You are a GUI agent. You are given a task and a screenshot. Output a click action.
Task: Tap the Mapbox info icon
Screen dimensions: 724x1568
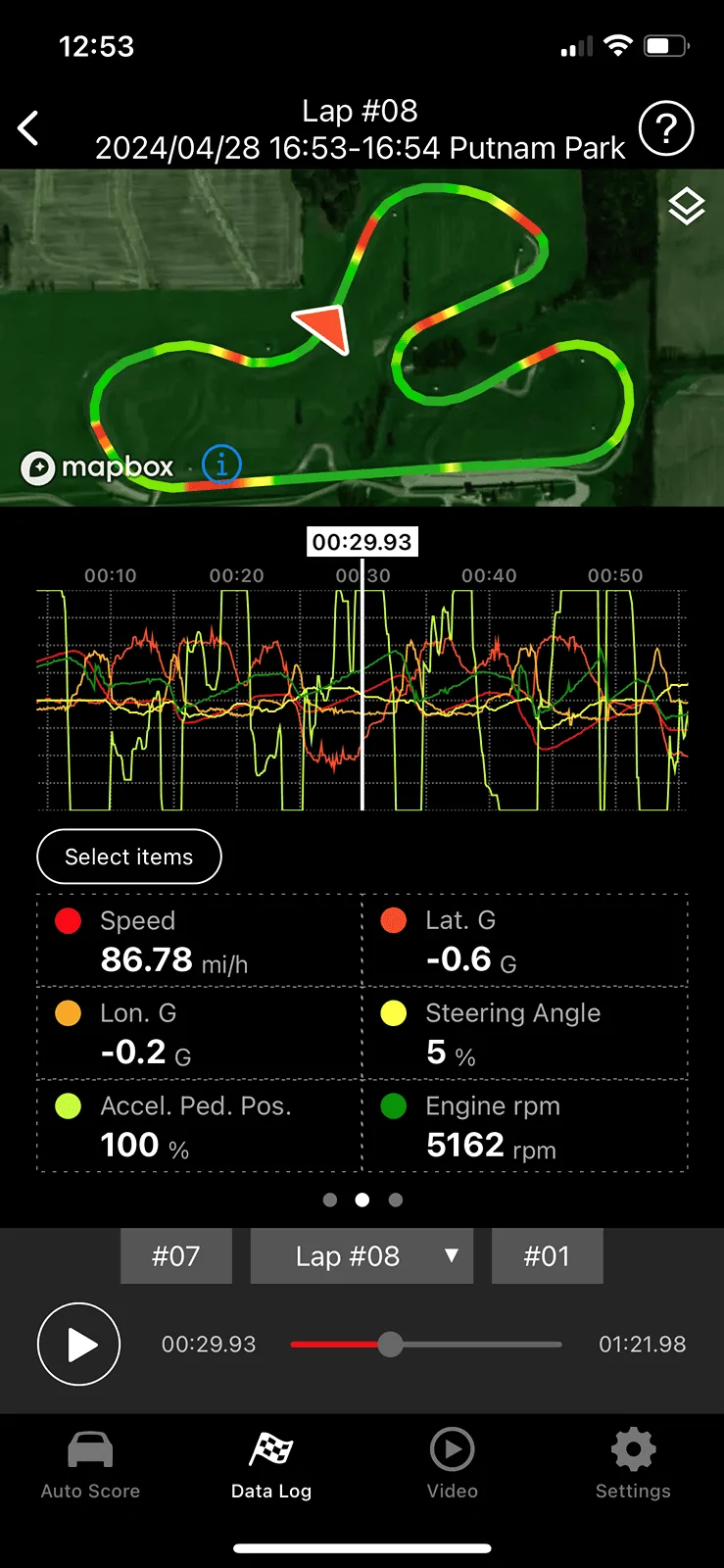click(x=222, y=464)
